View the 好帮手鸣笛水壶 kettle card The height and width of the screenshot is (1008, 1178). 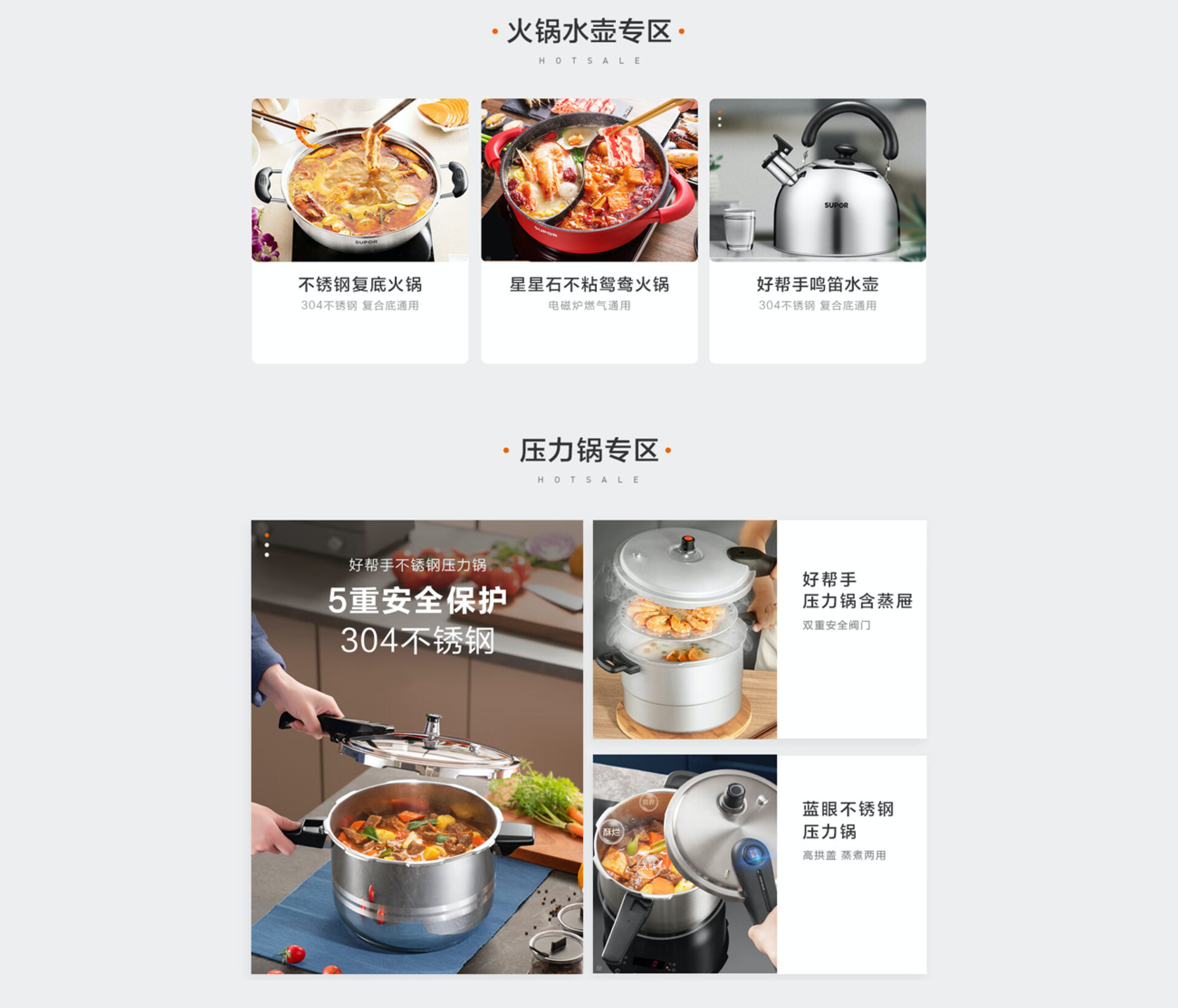(818, 230)
